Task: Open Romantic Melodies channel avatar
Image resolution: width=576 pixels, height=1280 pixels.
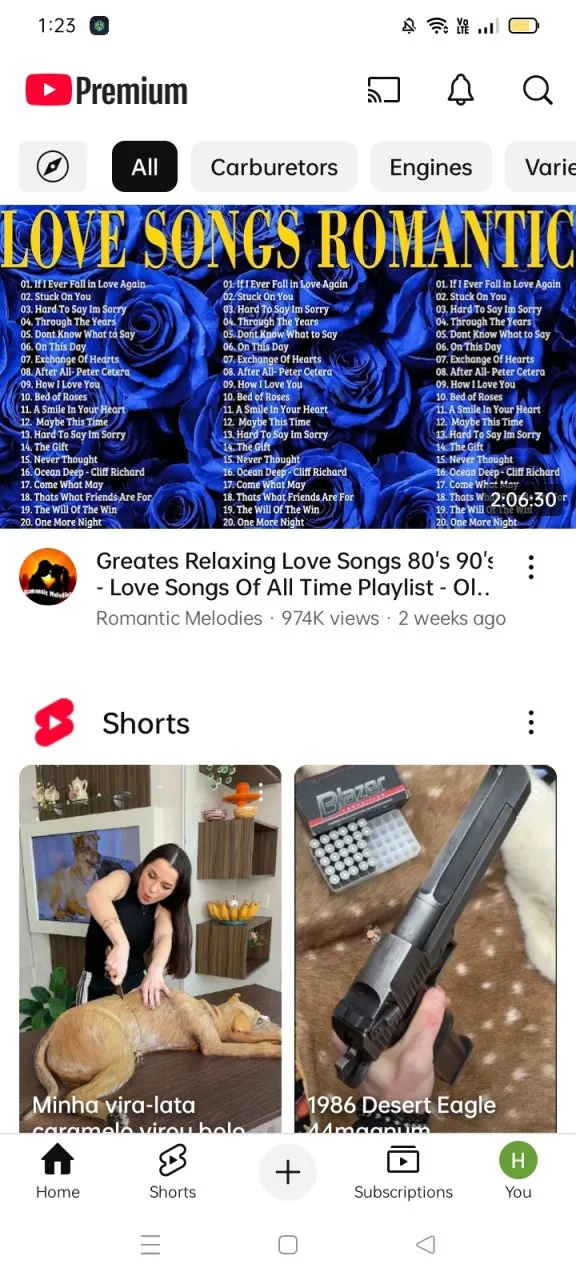Action: click(x=48, y=577)
